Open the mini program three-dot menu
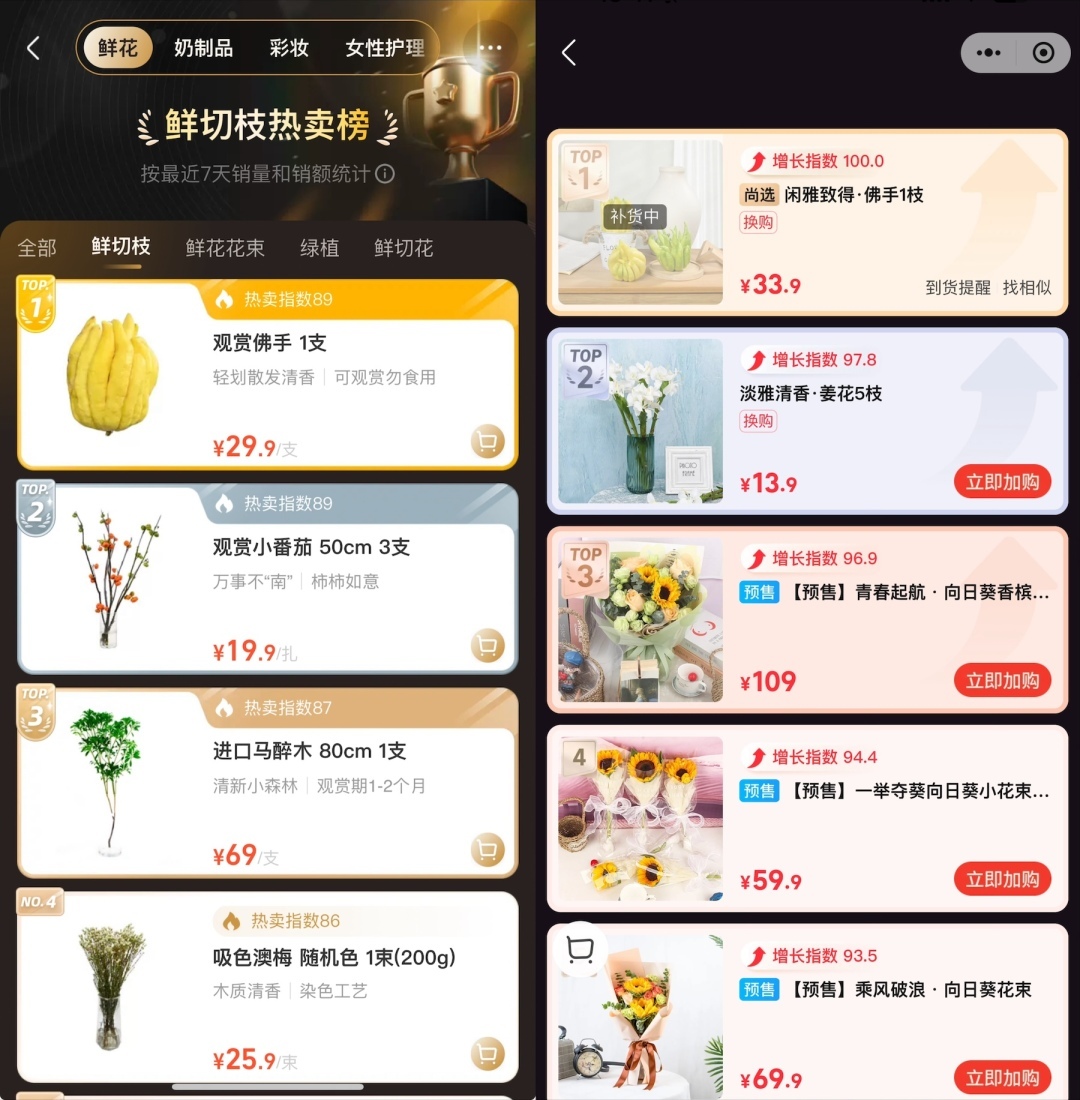 coord(988,53)
